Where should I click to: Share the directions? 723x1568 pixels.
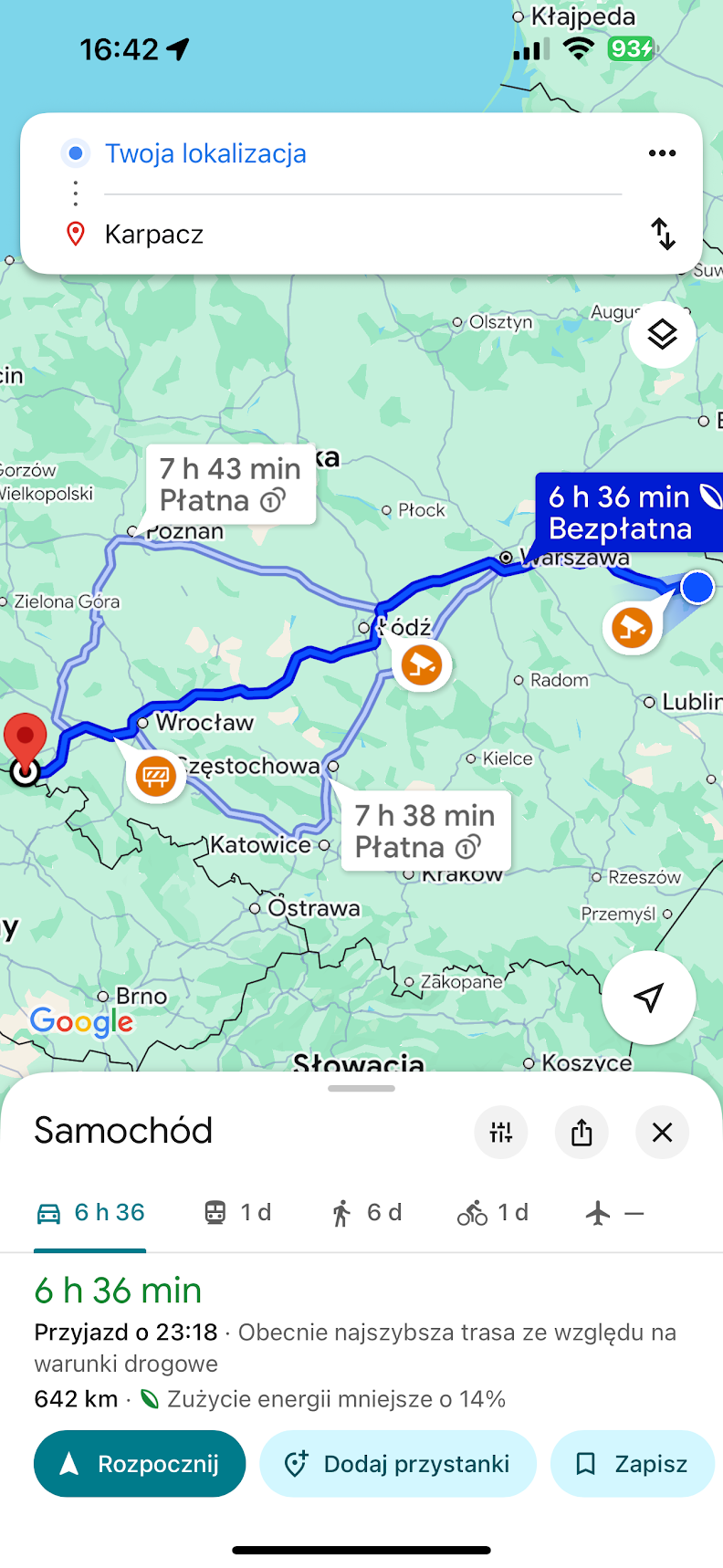[x=582, y=1133]
